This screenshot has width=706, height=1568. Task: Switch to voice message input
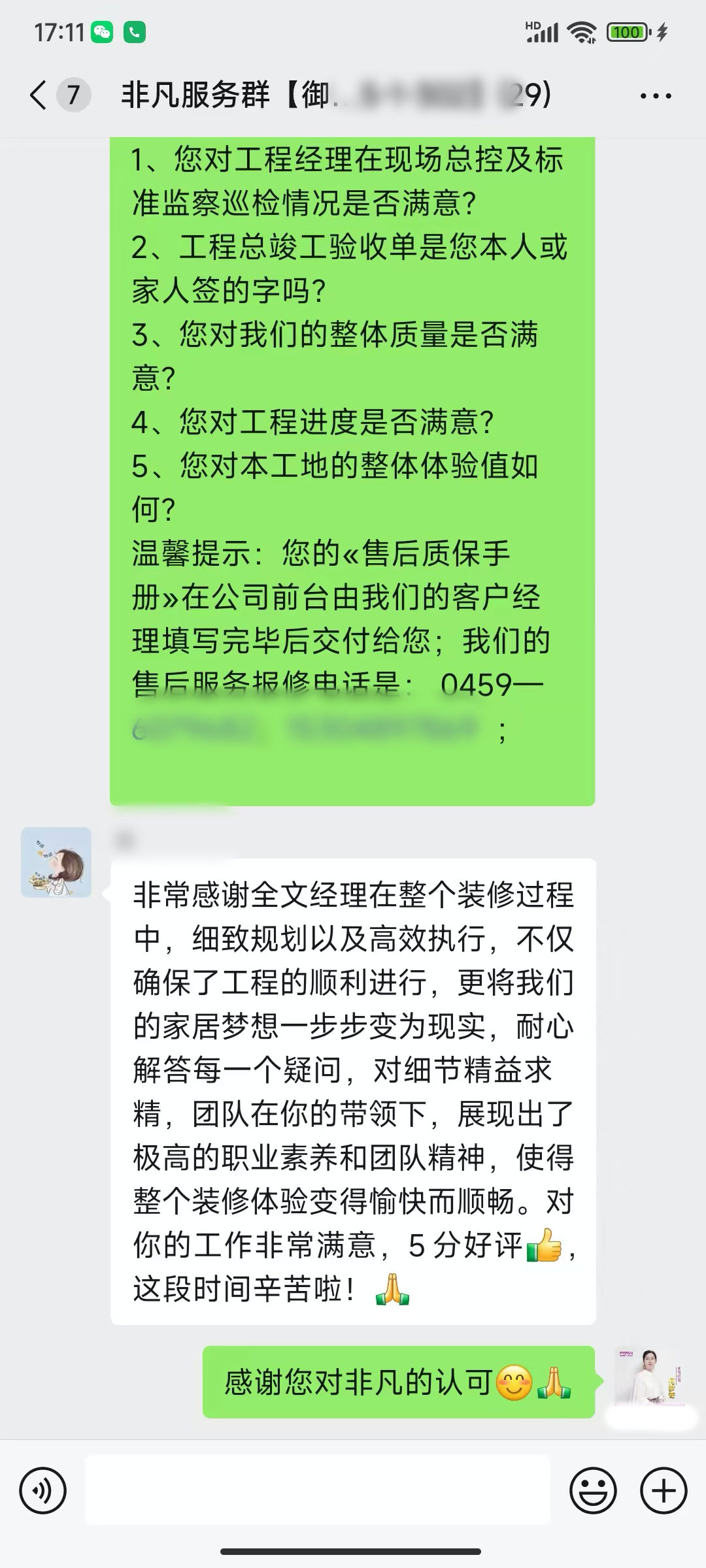pos(43,1490)
